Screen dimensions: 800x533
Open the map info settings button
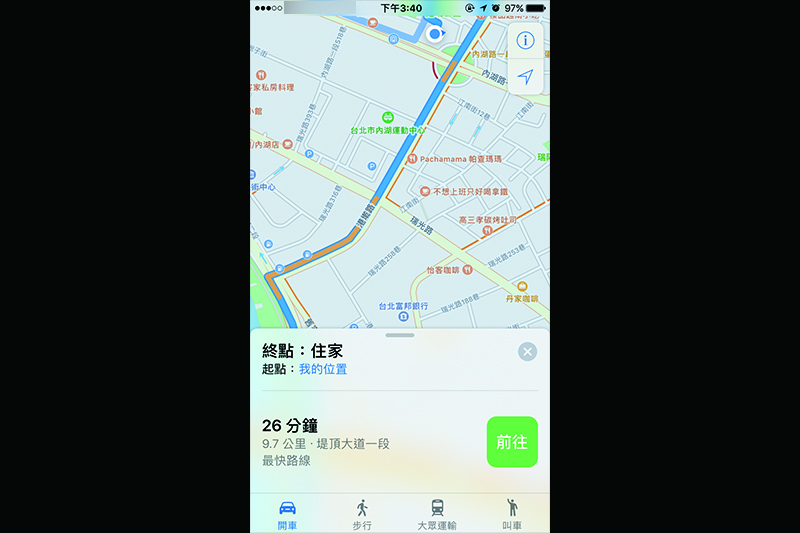[526, 41]
